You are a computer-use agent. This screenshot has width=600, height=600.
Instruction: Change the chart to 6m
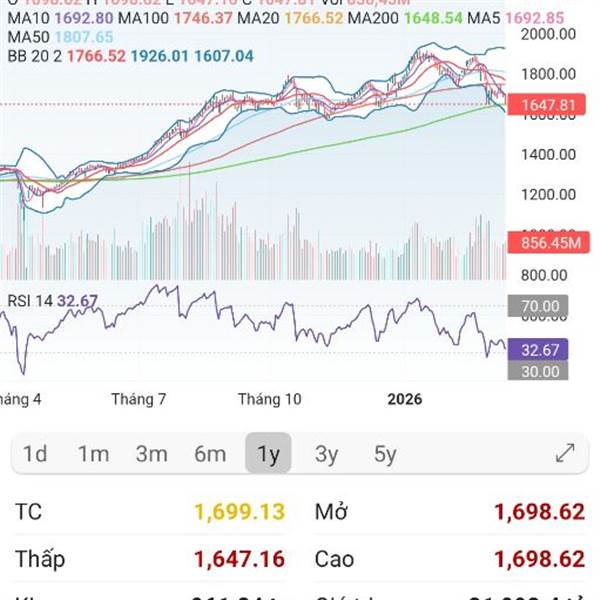(210, 454)
